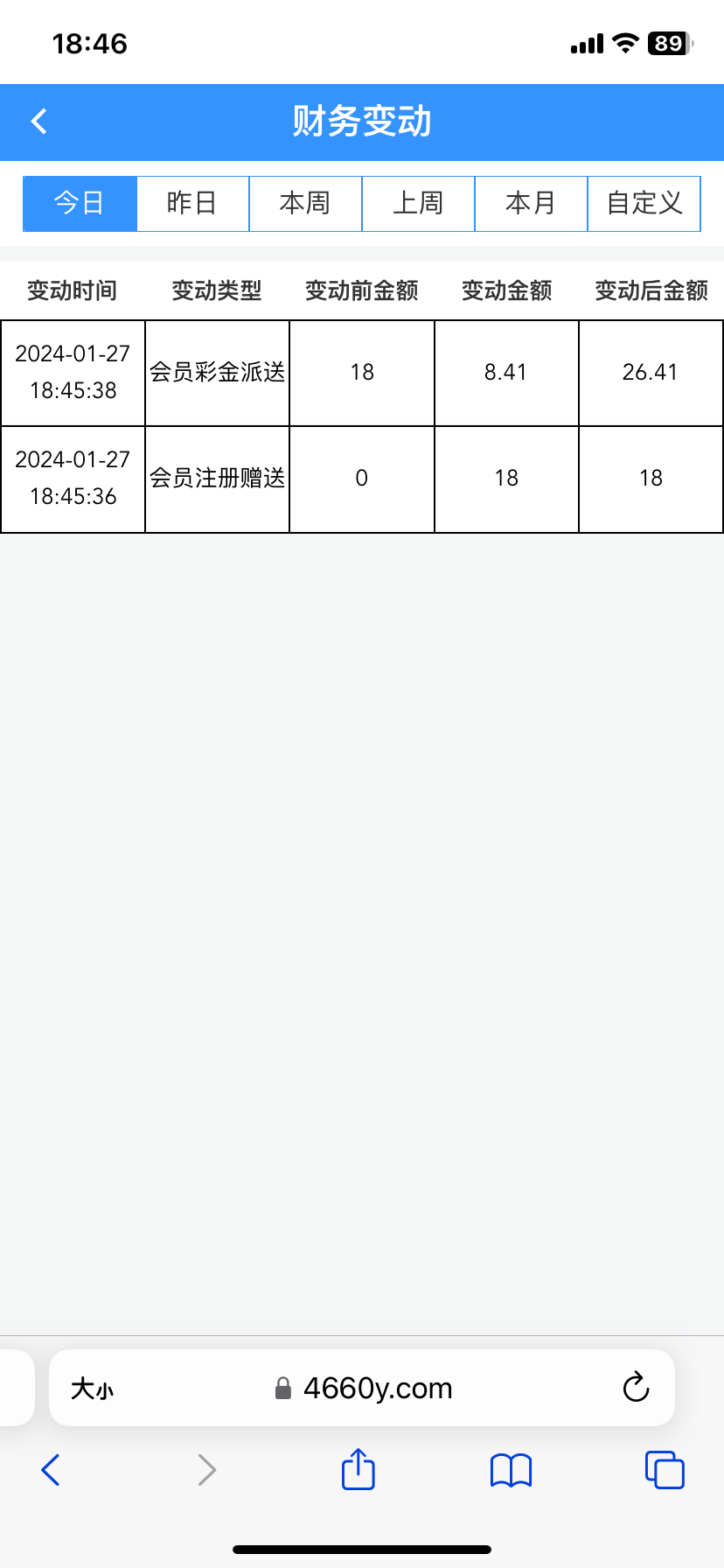Show records for 本周
Image resolution: width=724 pixels, height=1568 pixels.
tap(305, 203)
